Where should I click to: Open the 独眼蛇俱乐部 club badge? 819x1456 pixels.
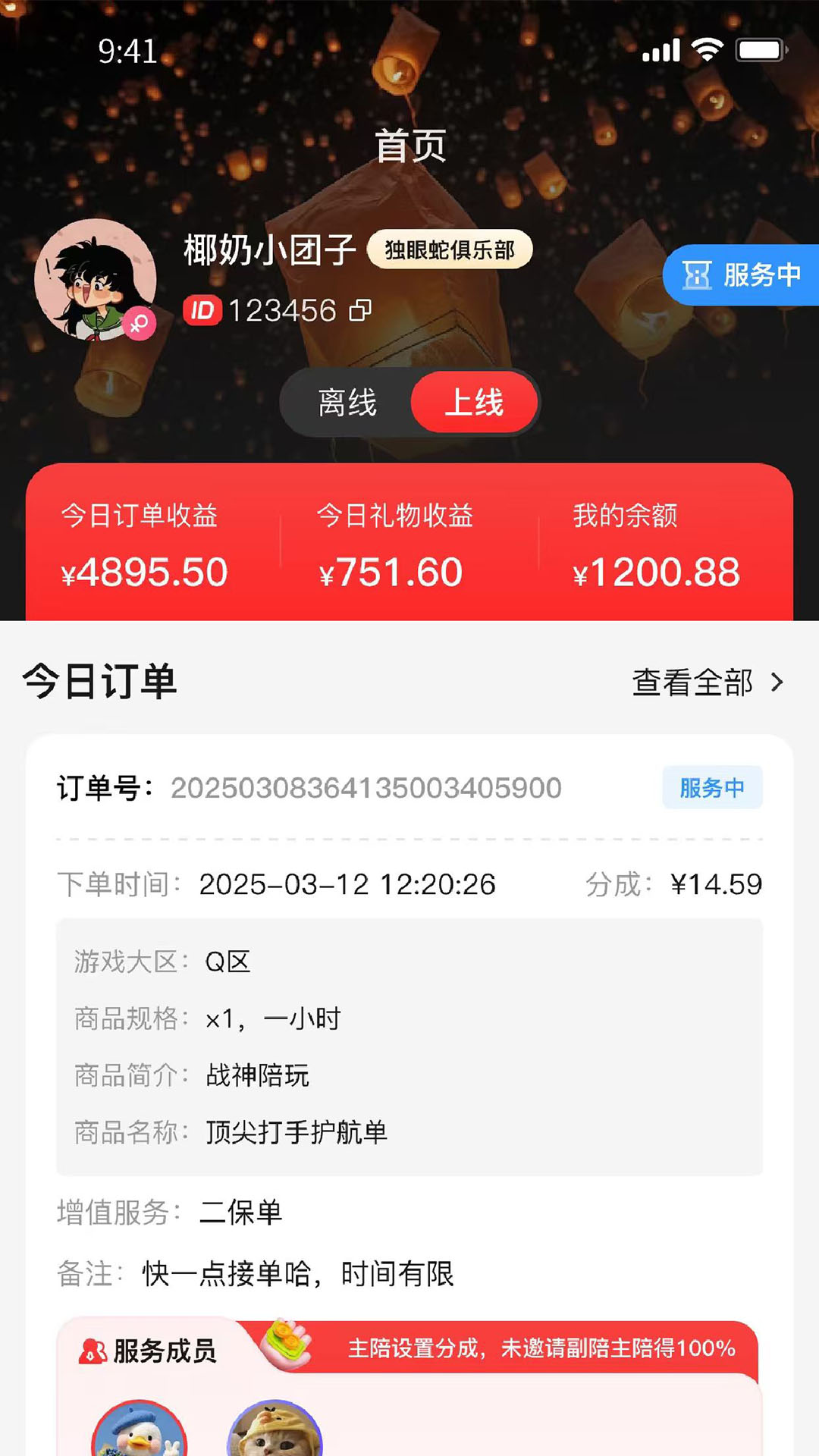pyautogui.click(x=450, y=249)
